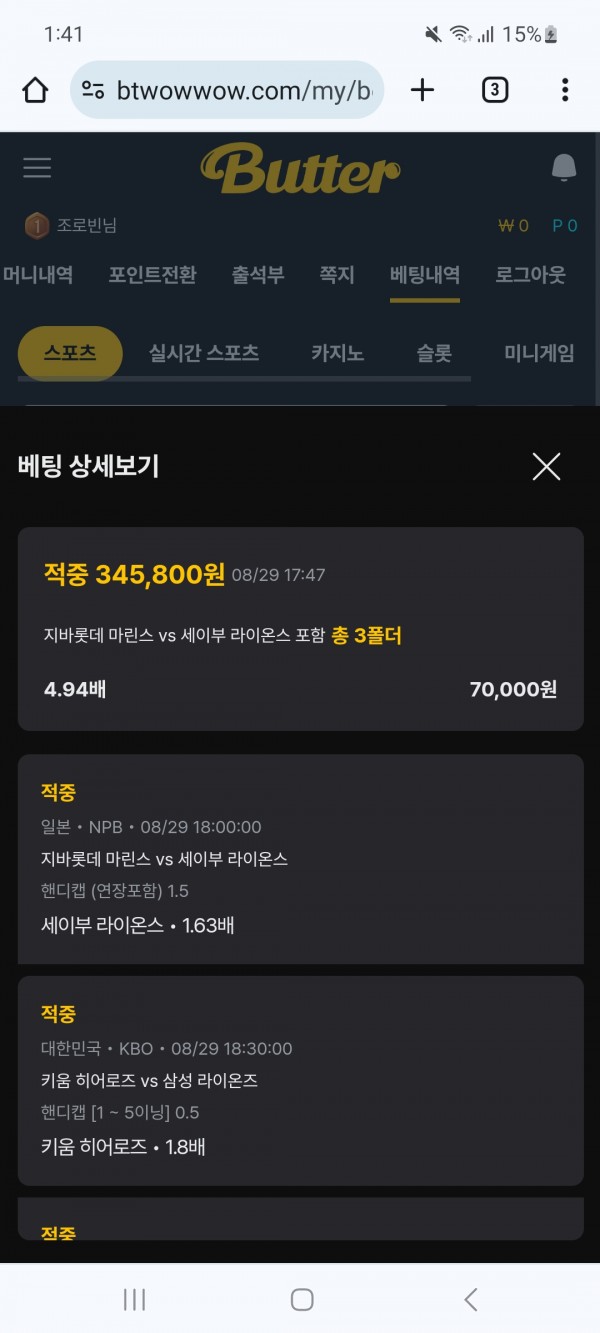This screenshot has width=600, height=1333.
Task: Close the 베팅 상세보기 dialog
Action: click(x=546, y=466)
